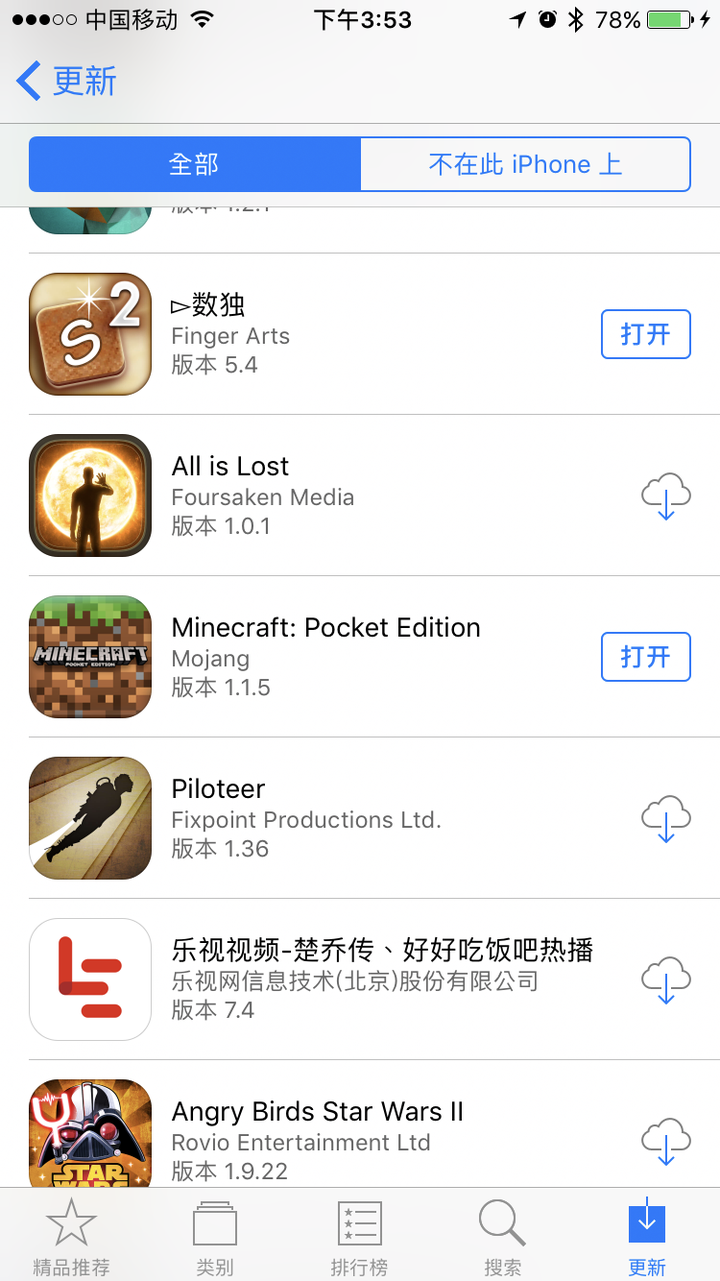This screenshot has height=1281, width=720.
Task: Go back to 更新 page
Action: click(x=66, y=81)
